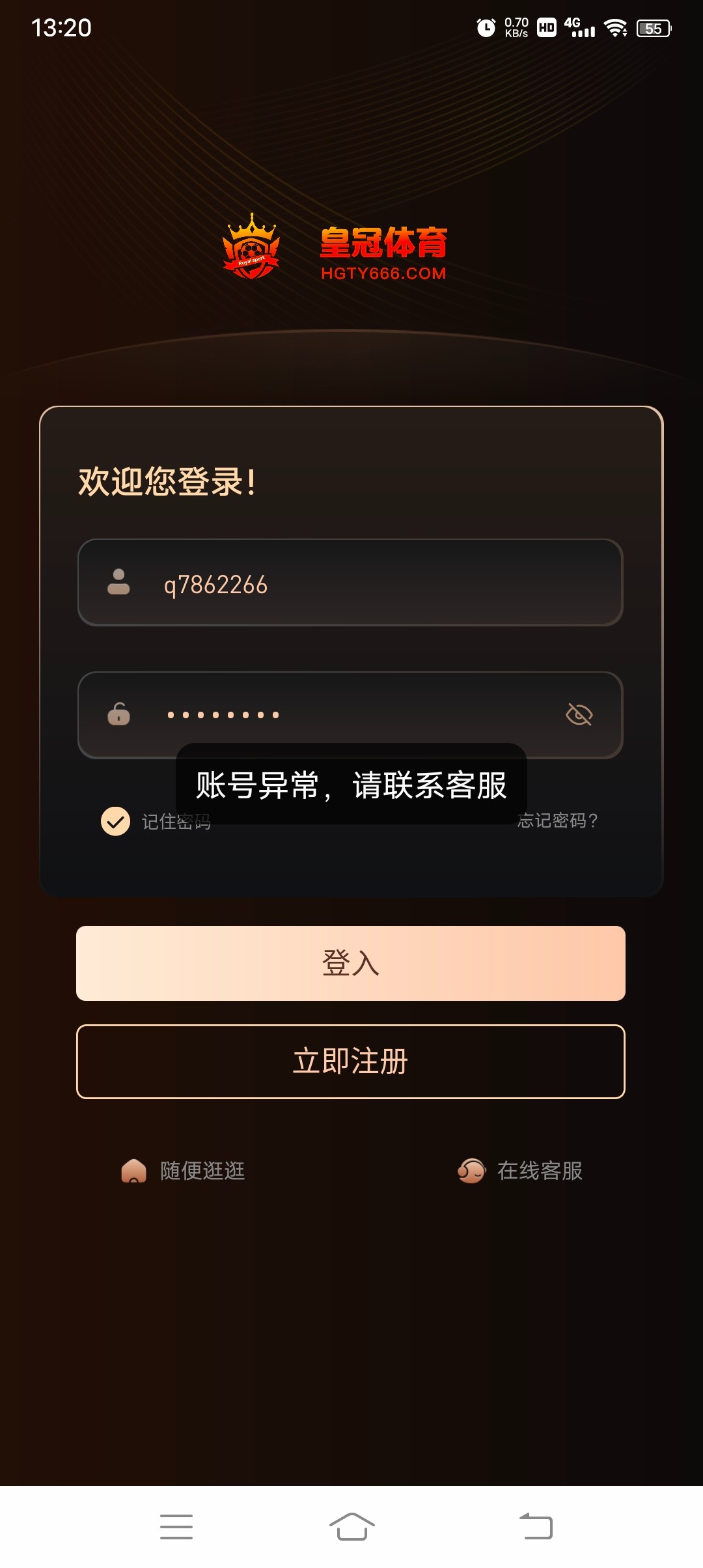Viewport: 703px width, 1568px height.
Task: Uncheck the 记住密码 remember password option
Action: coord(115,822)
